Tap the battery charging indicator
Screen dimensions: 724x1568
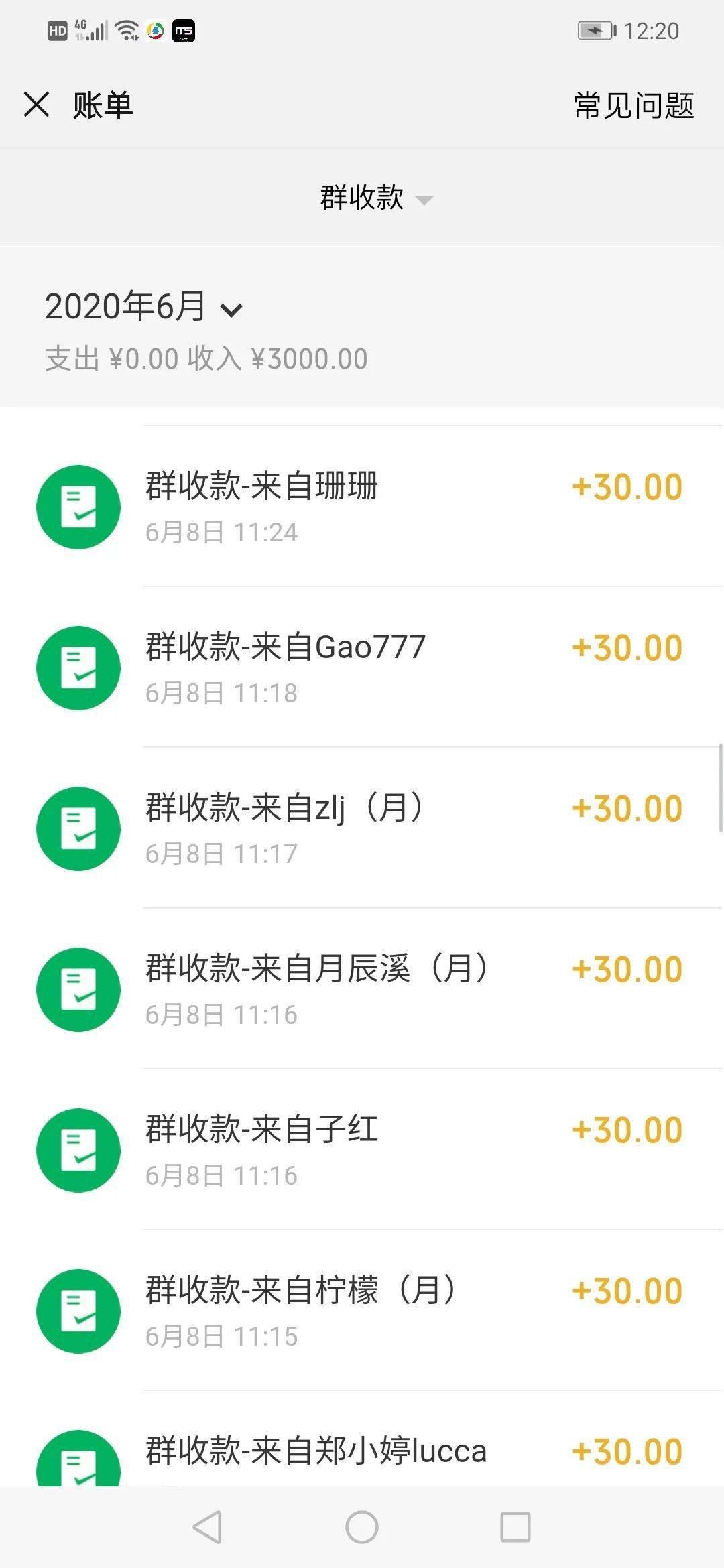(595, 29)
